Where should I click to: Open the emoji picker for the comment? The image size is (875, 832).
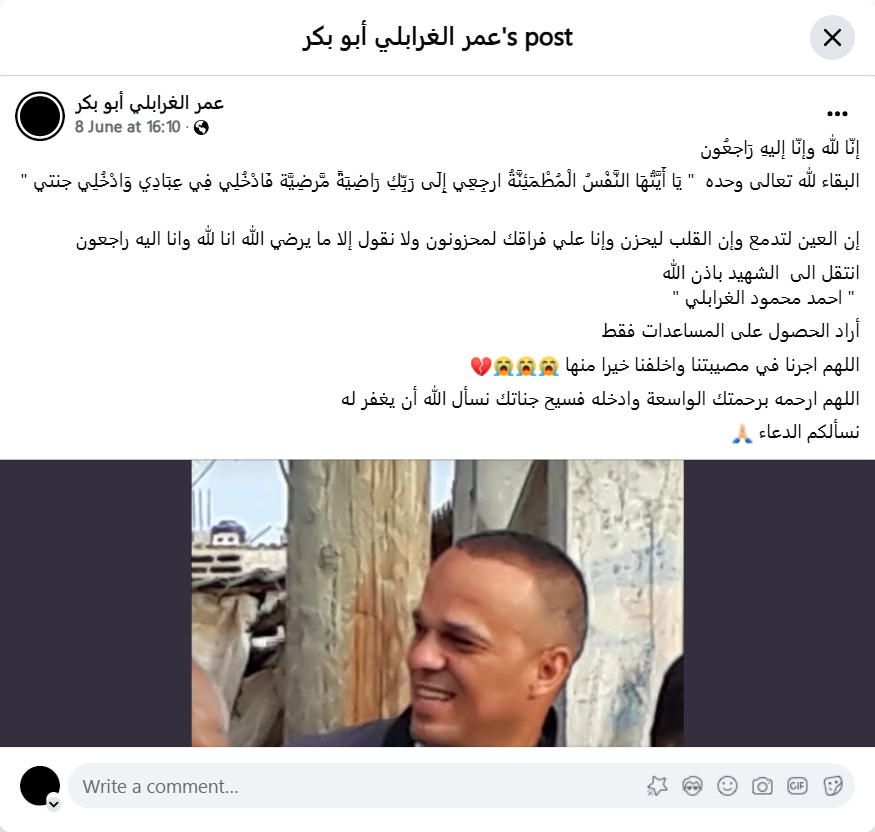[x=727, y=786]
